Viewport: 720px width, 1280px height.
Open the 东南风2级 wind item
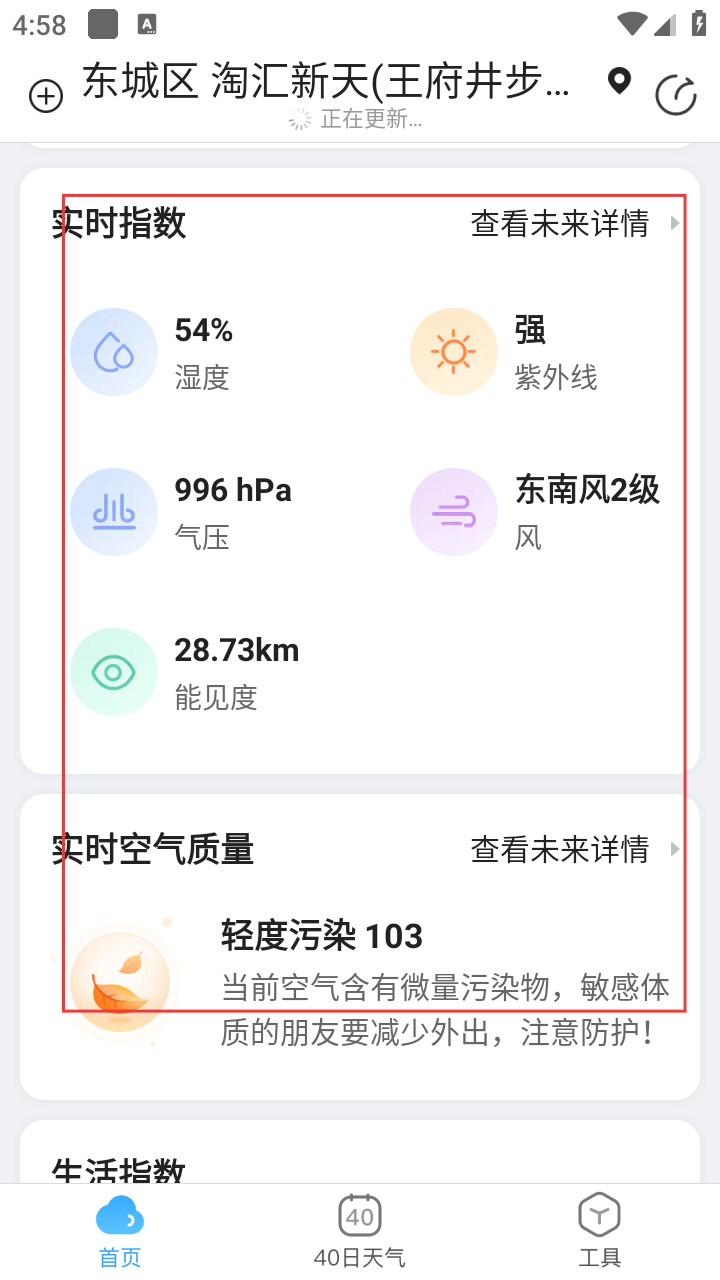535,512
